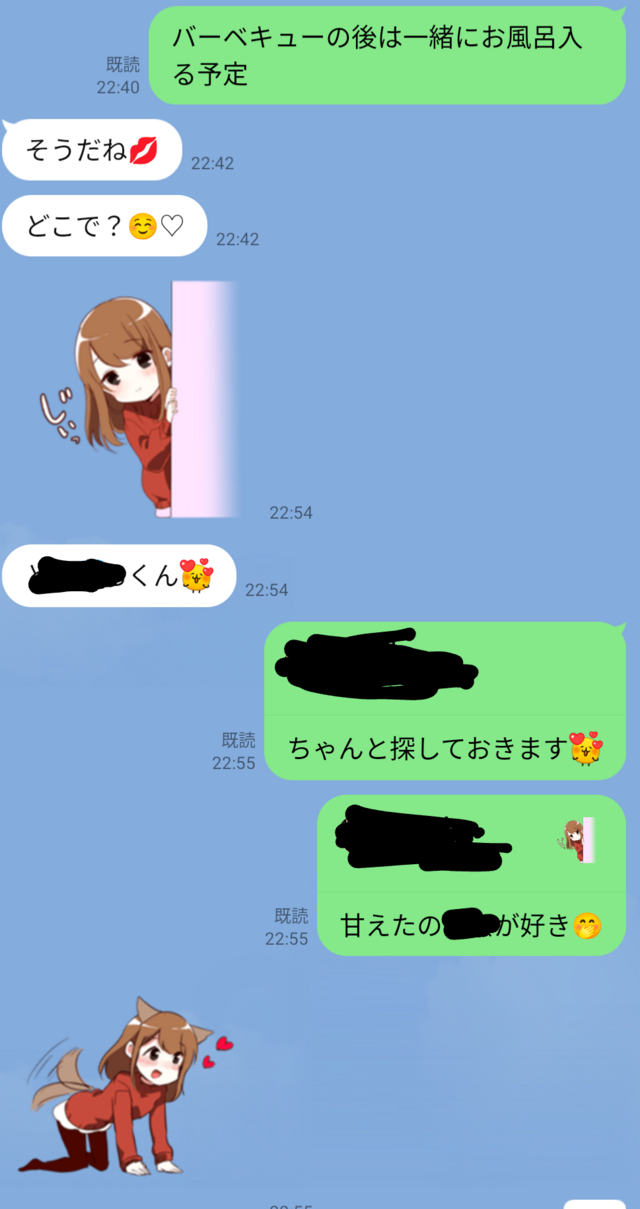640x1209 pixels.
Task: Jump to quoted message above ちゃんと探しておきます
Action: pyautogui.click(x=445, y=668)
